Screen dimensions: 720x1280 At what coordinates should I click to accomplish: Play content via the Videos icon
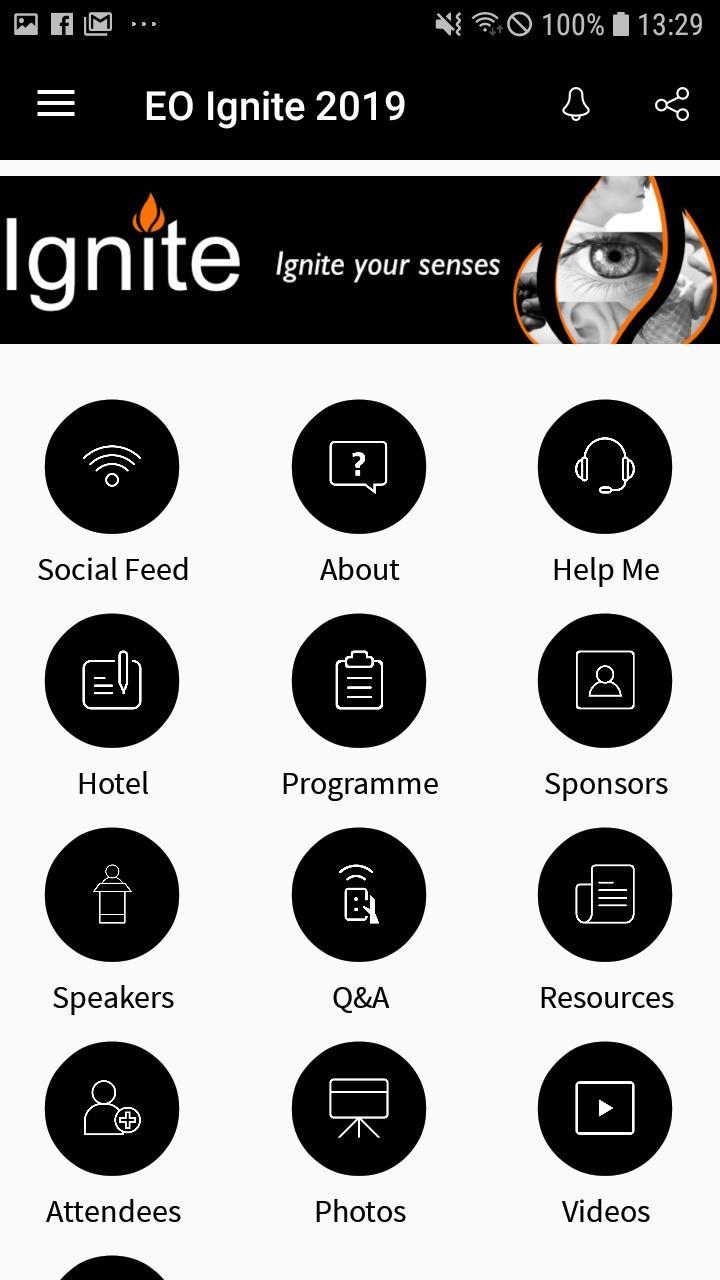pos(605,1108)
